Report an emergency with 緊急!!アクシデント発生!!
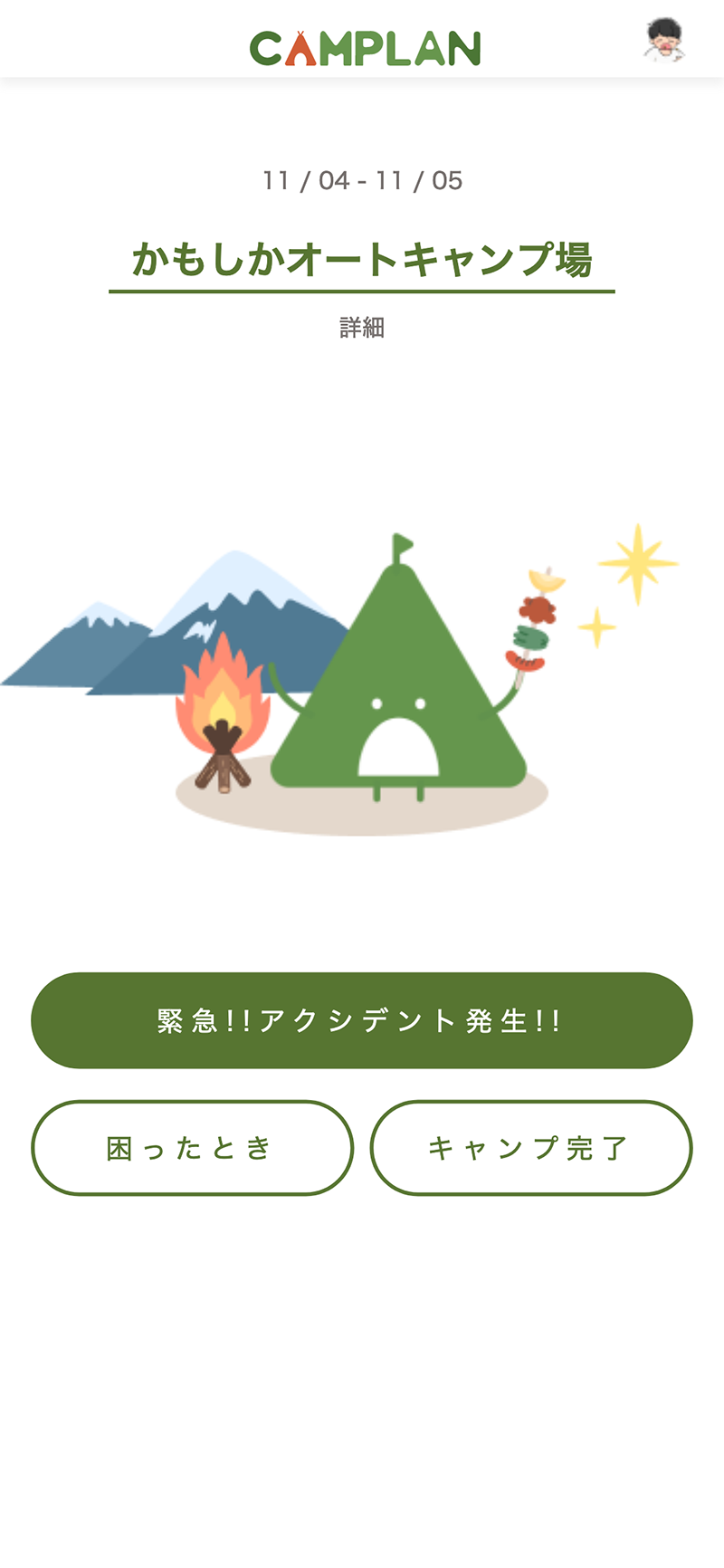 tap(362, 1020)
